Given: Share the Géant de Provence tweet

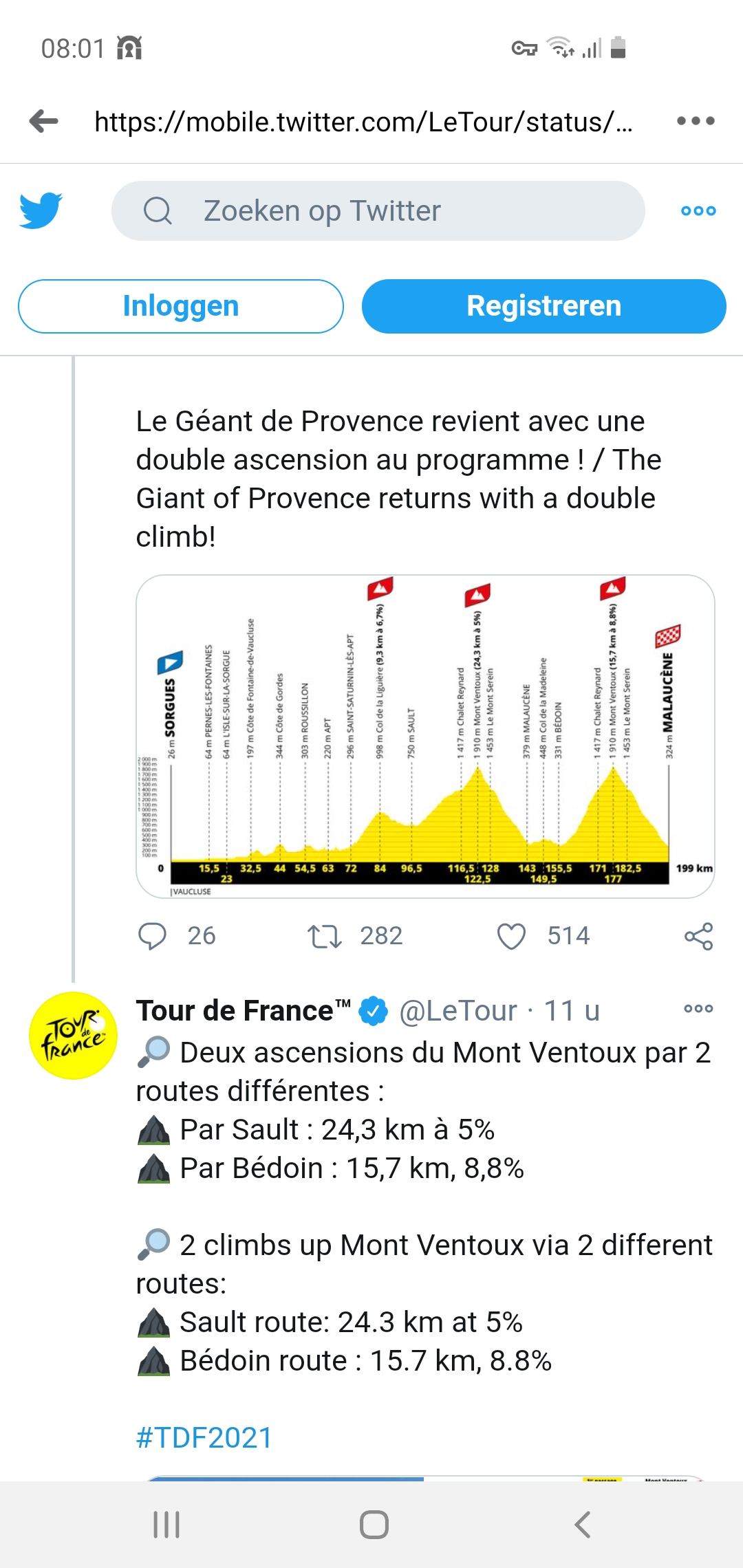Looking at the screenshot, I should [x=698, y=936].
